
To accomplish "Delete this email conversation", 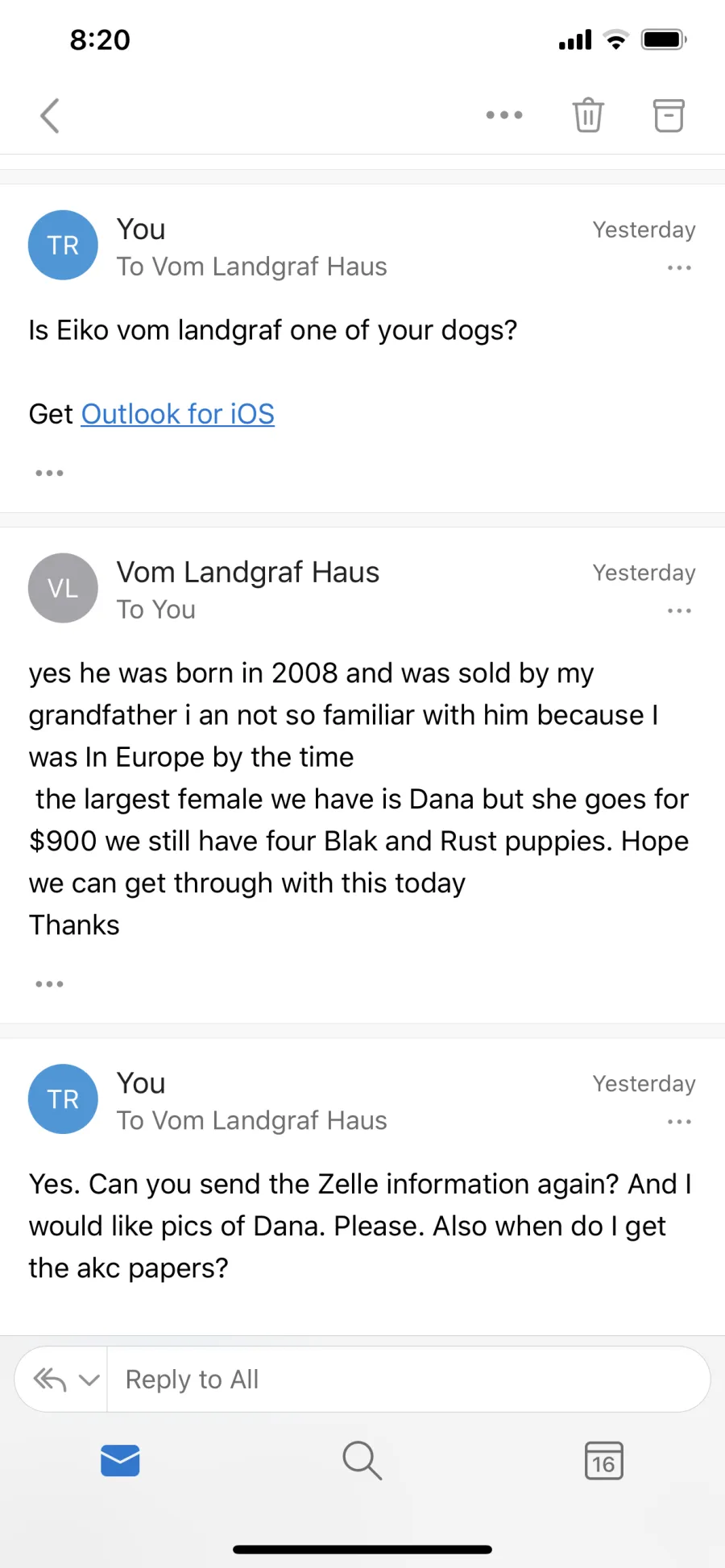I will point(588,115).
